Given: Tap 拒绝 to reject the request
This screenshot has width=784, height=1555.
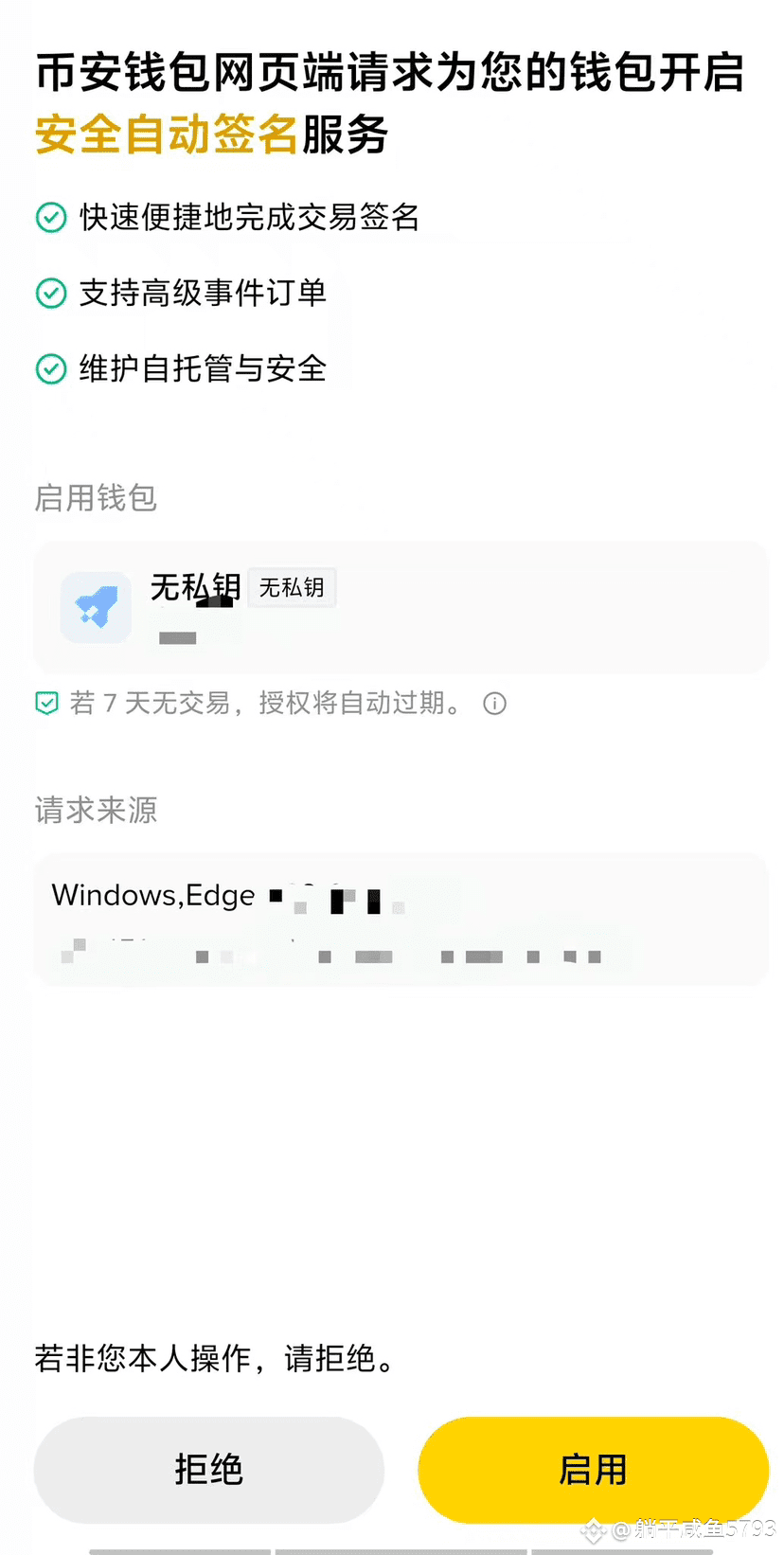Looking at the screenshot, I should click(208, 1470).
